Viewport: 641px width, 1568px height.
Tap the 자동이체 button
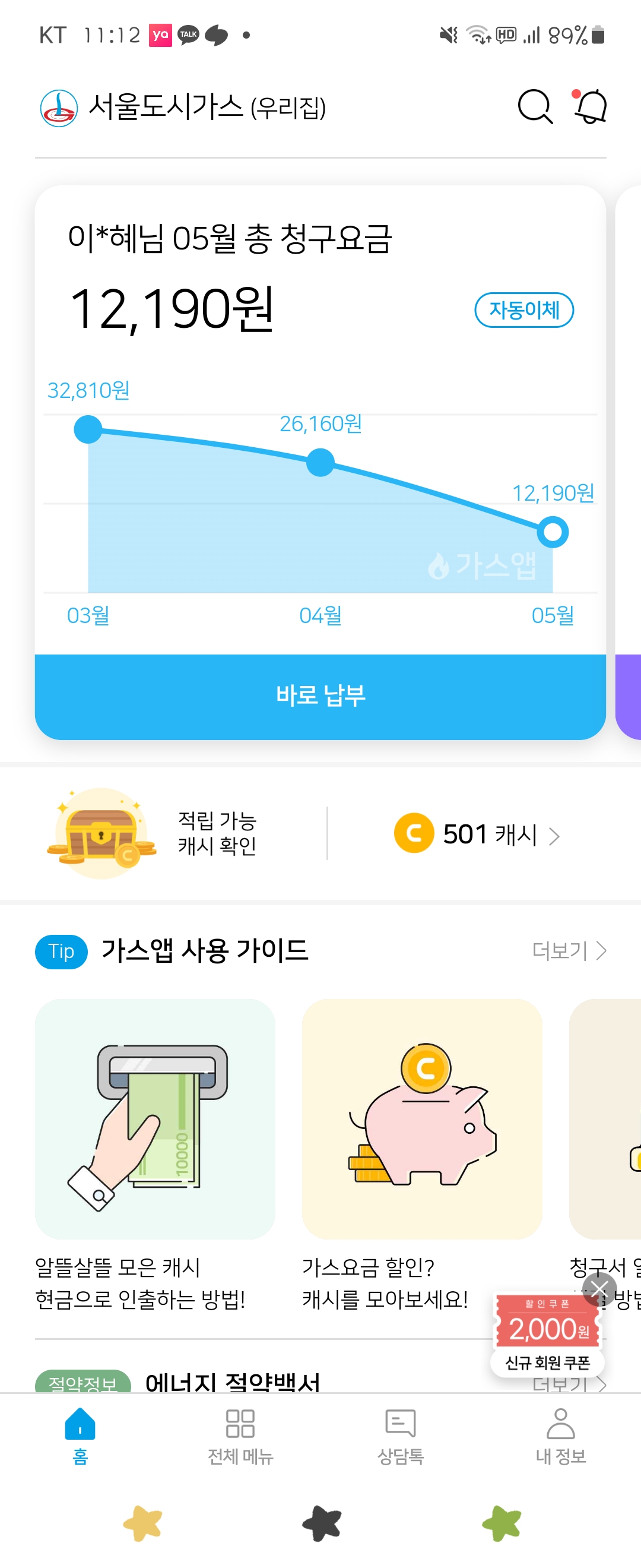523,310
